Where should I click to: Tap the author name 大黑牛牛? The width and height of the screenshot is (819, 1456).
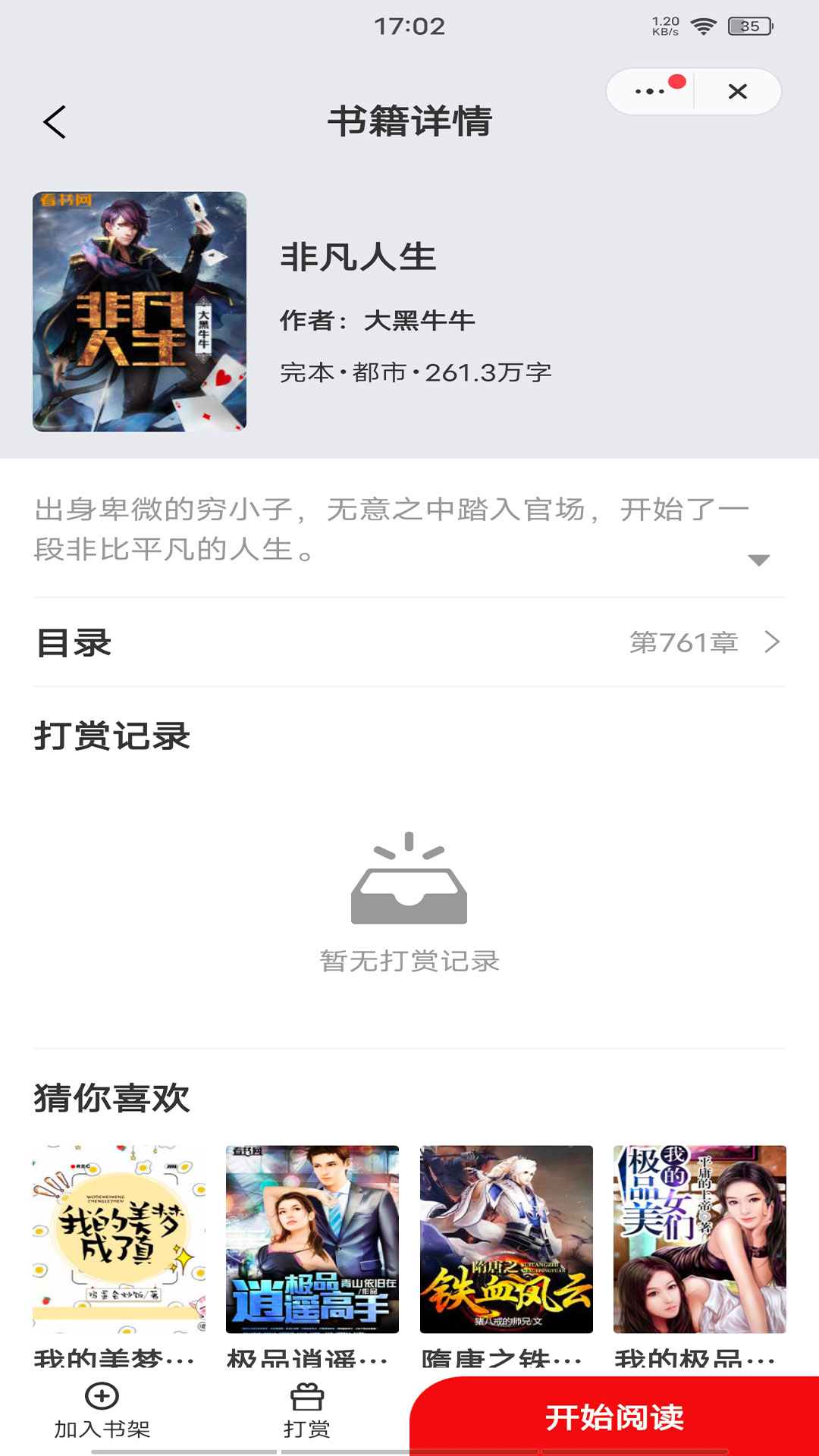click(x=421, y=321)
